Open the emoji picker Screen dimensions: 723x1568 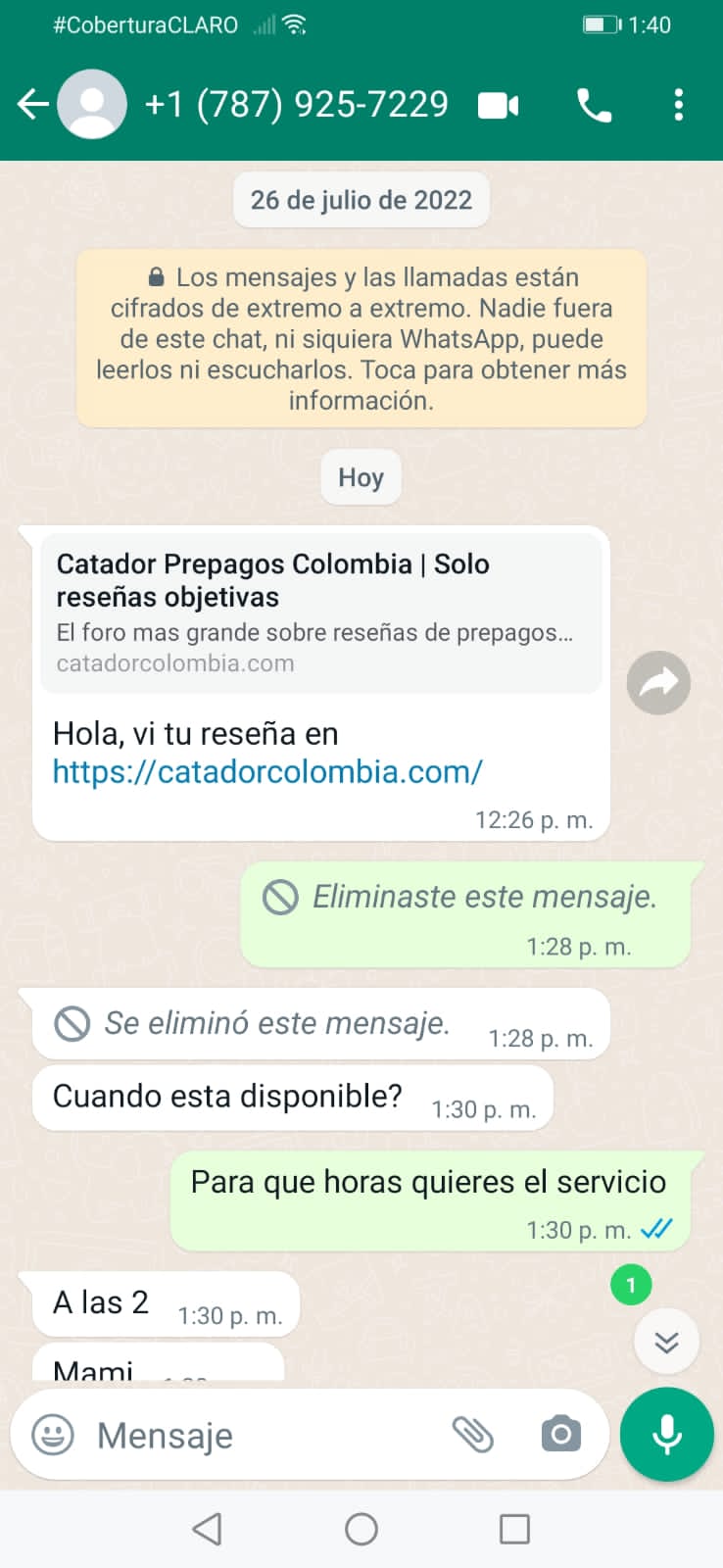tap(53, 1436)
